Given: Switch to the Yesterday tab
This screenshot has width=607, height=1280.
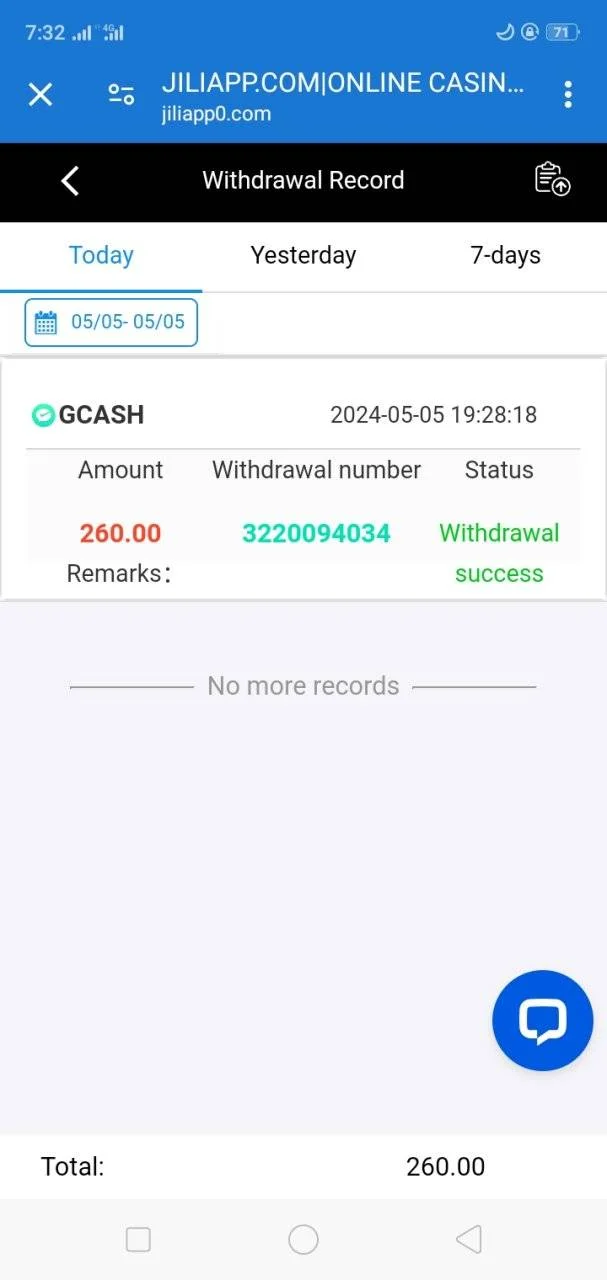Looking at the screenshot, I should 303,256.
